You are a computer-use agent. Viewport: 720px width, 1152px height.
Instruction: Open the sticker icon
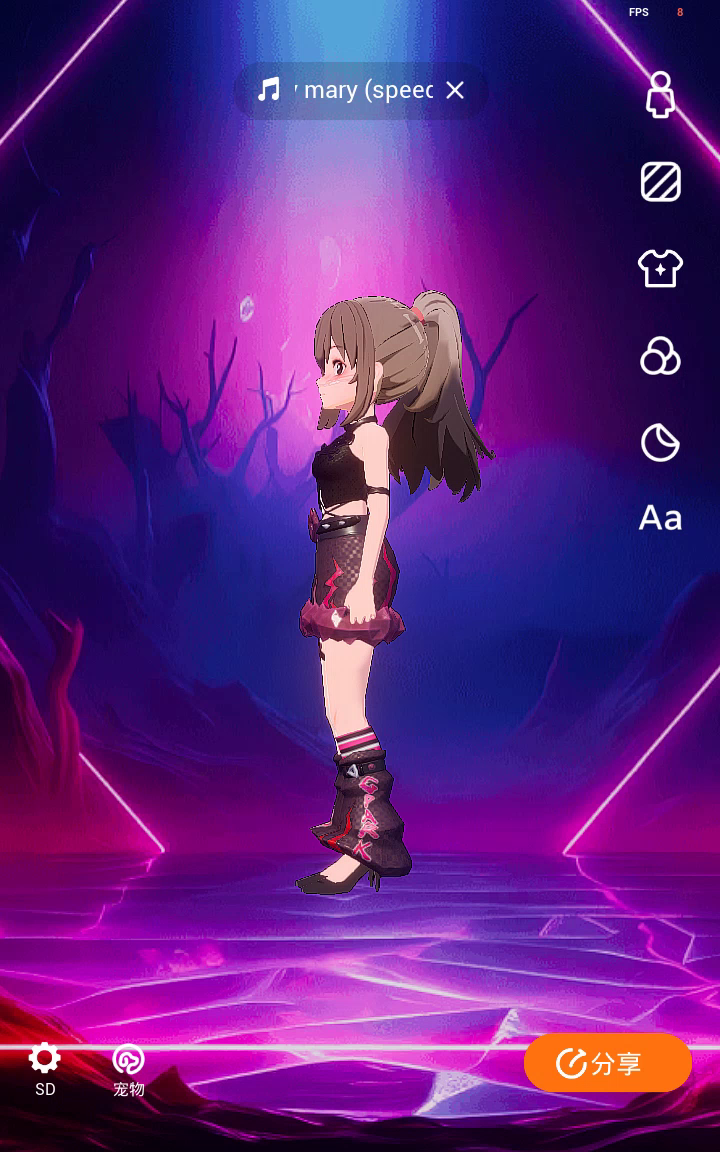(x=660, y=443)
